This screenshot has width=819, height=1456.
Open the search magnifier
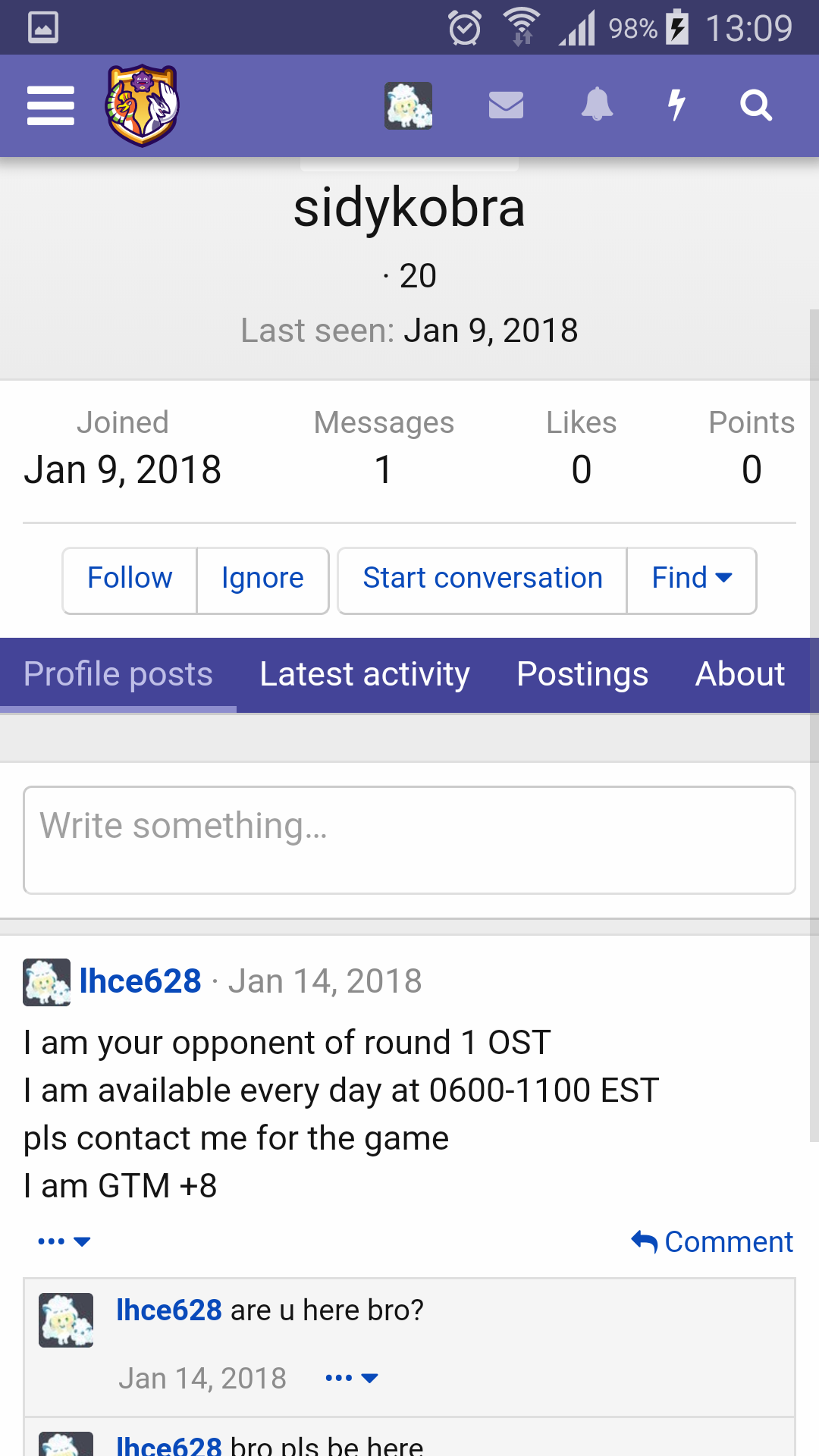point(755,105)
